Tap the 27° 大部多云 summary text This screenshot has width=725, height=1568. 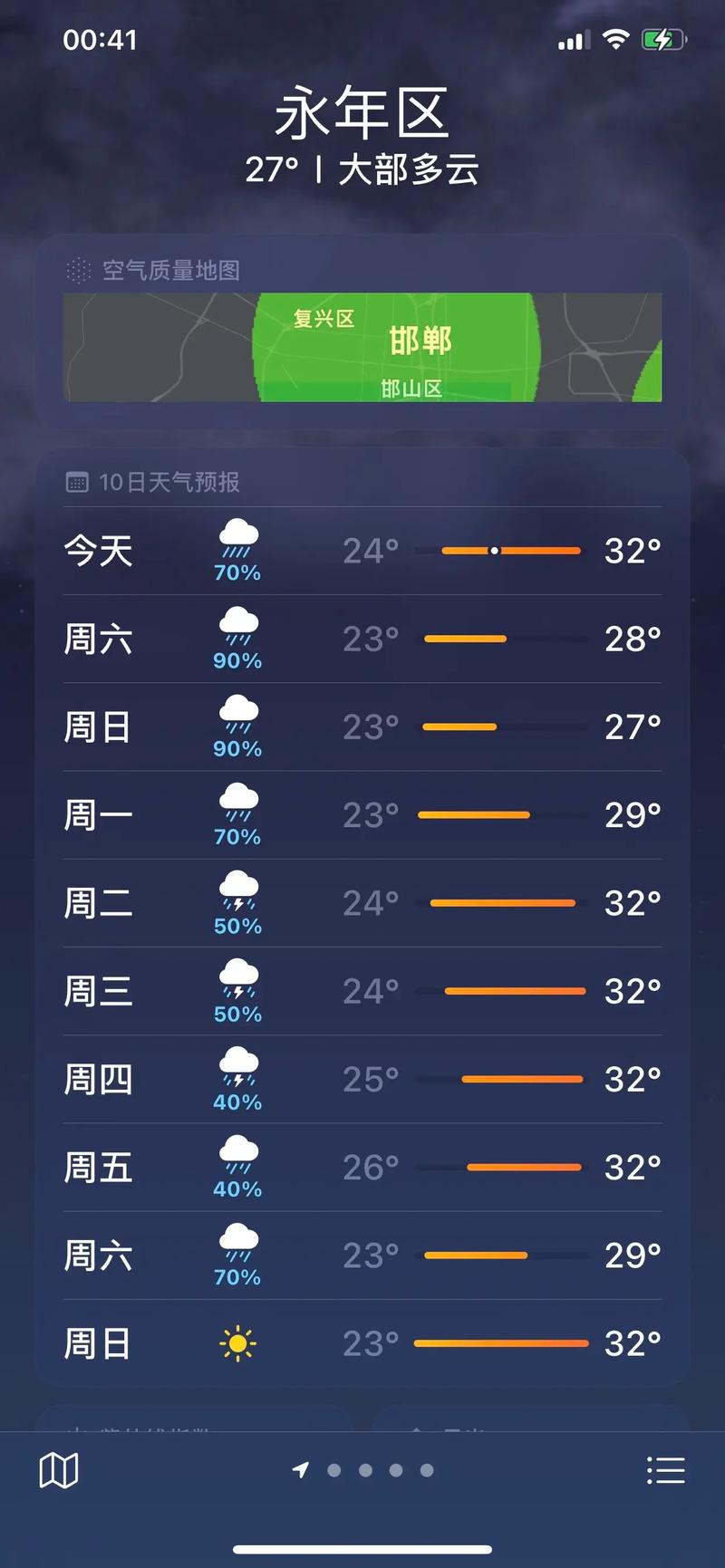(362, 168)
